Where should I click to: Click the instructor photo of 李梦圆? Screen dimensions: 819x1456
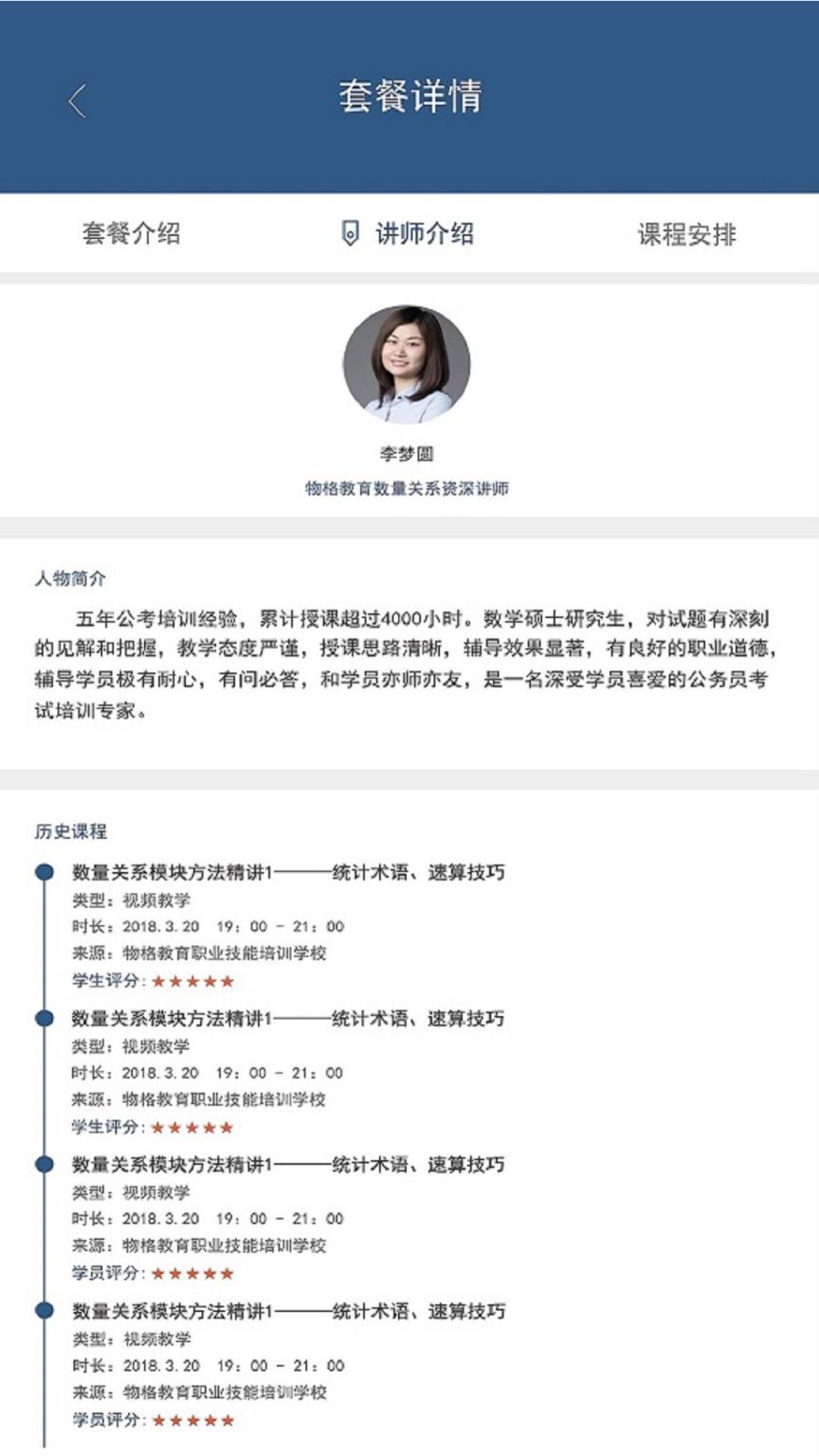[x=409, y=363]
